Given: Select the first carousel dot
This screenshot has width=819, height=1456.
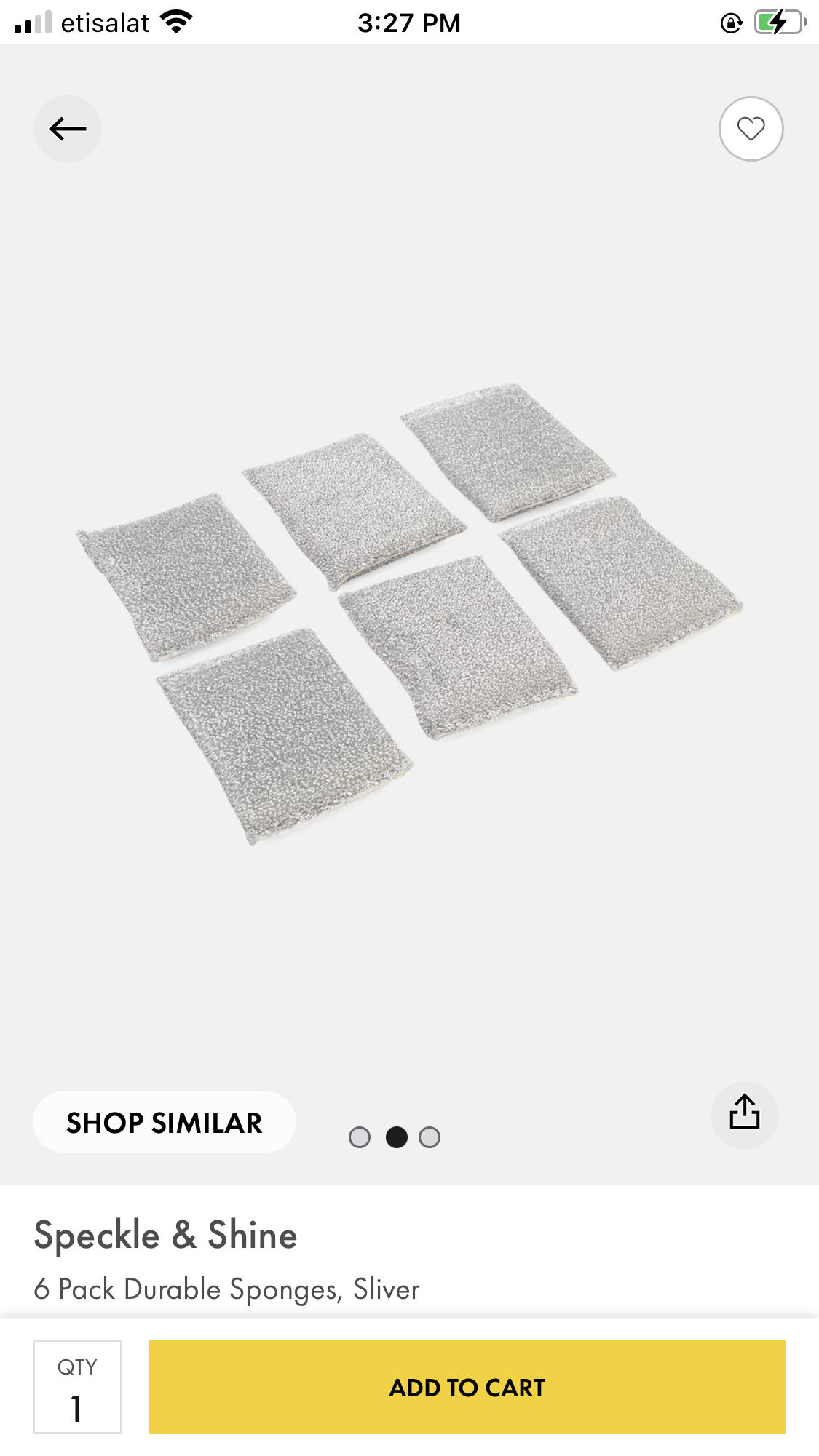Looking at the screenshot, I should coord(360,1137).
